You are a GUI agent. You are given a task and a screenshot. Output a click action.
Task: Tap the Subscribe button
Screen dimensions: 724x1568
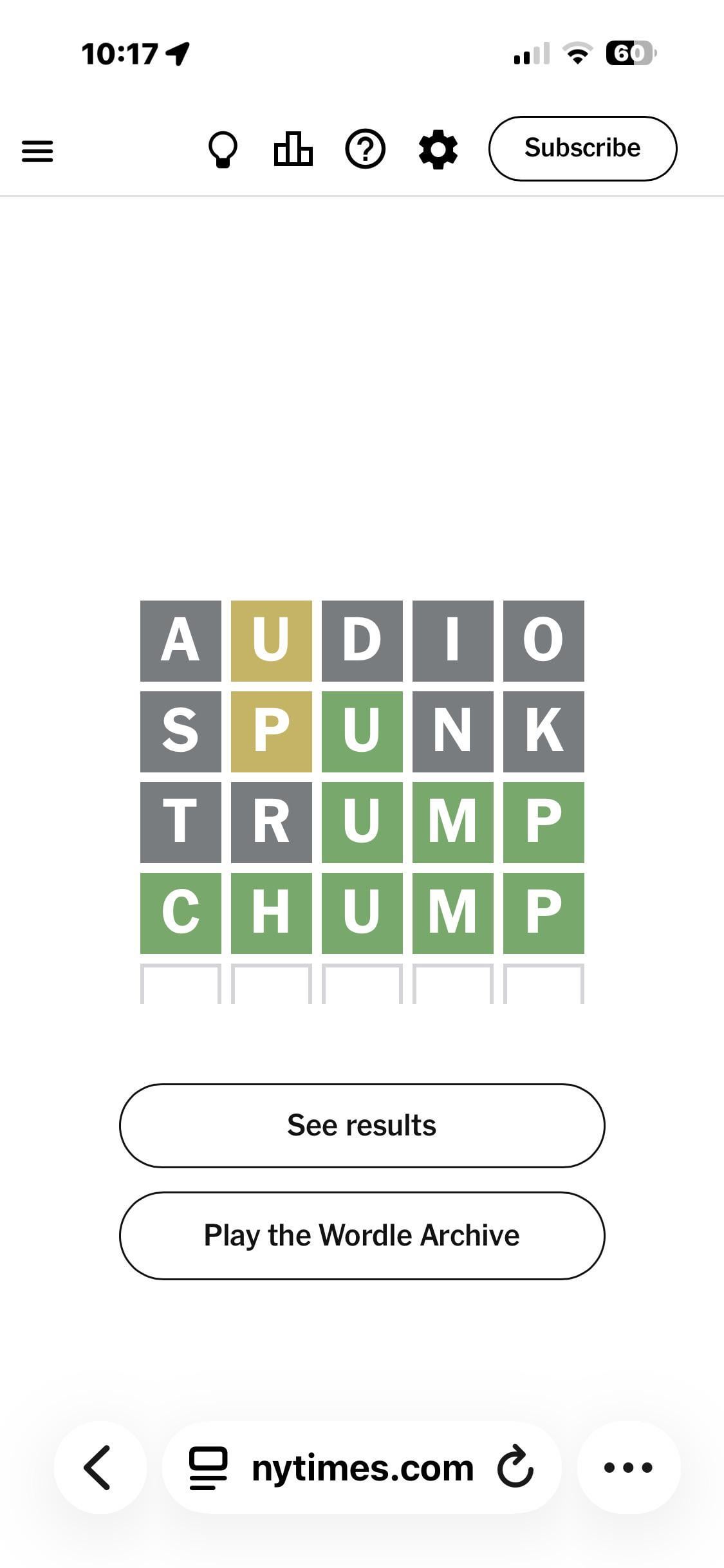[582, 149]
